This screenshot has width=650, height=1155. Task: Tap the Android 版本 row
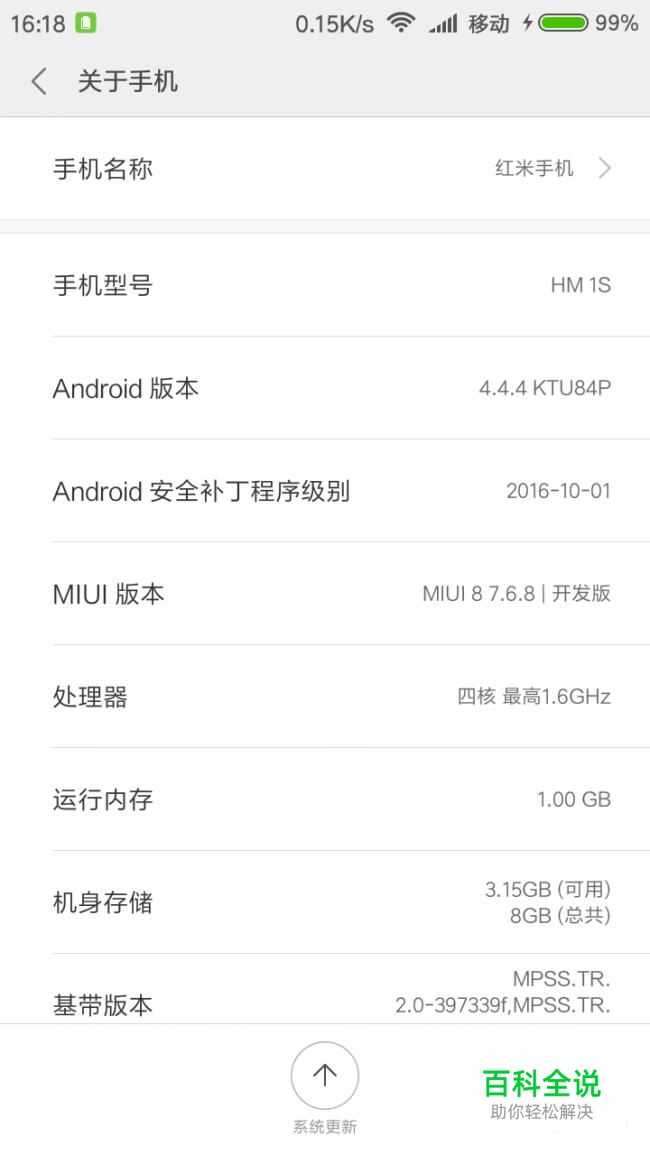pos(325,388)
